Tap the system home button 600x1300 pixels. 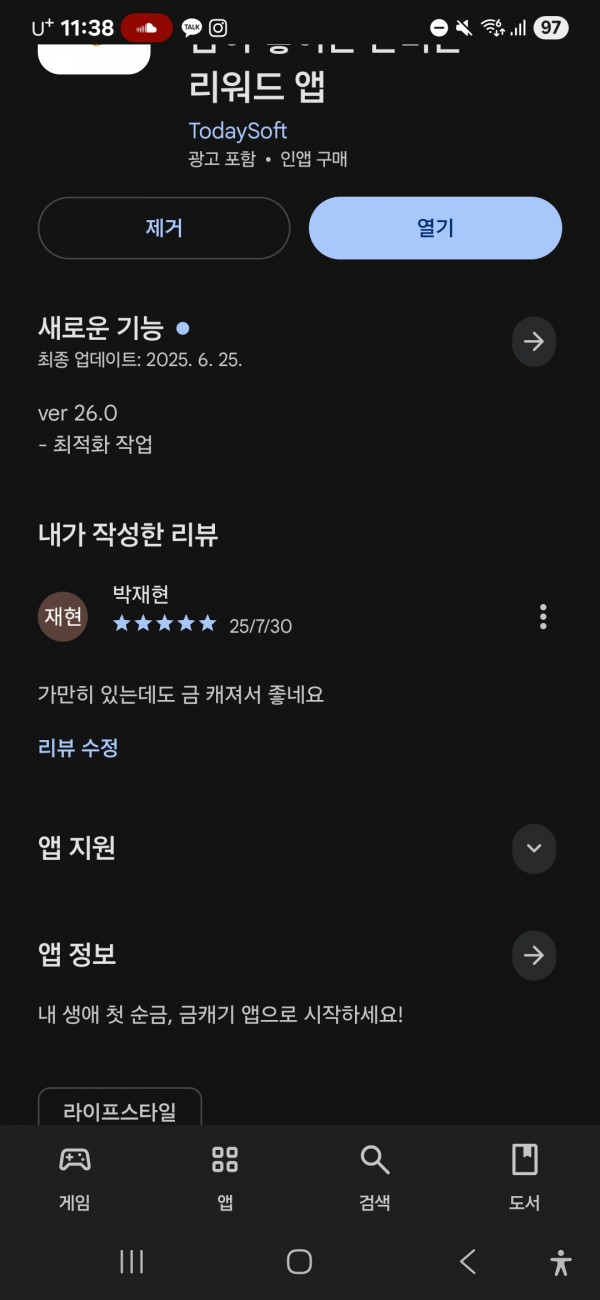click(x=299, y=1262)
